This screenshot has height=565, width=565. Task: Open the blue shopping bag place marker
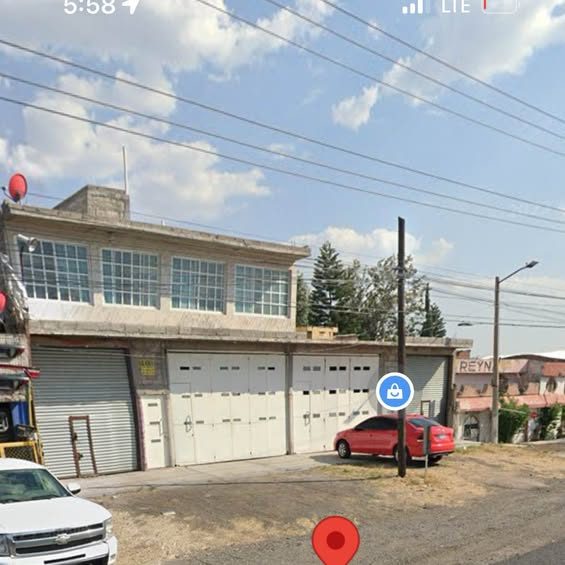(x=395, y=391)
